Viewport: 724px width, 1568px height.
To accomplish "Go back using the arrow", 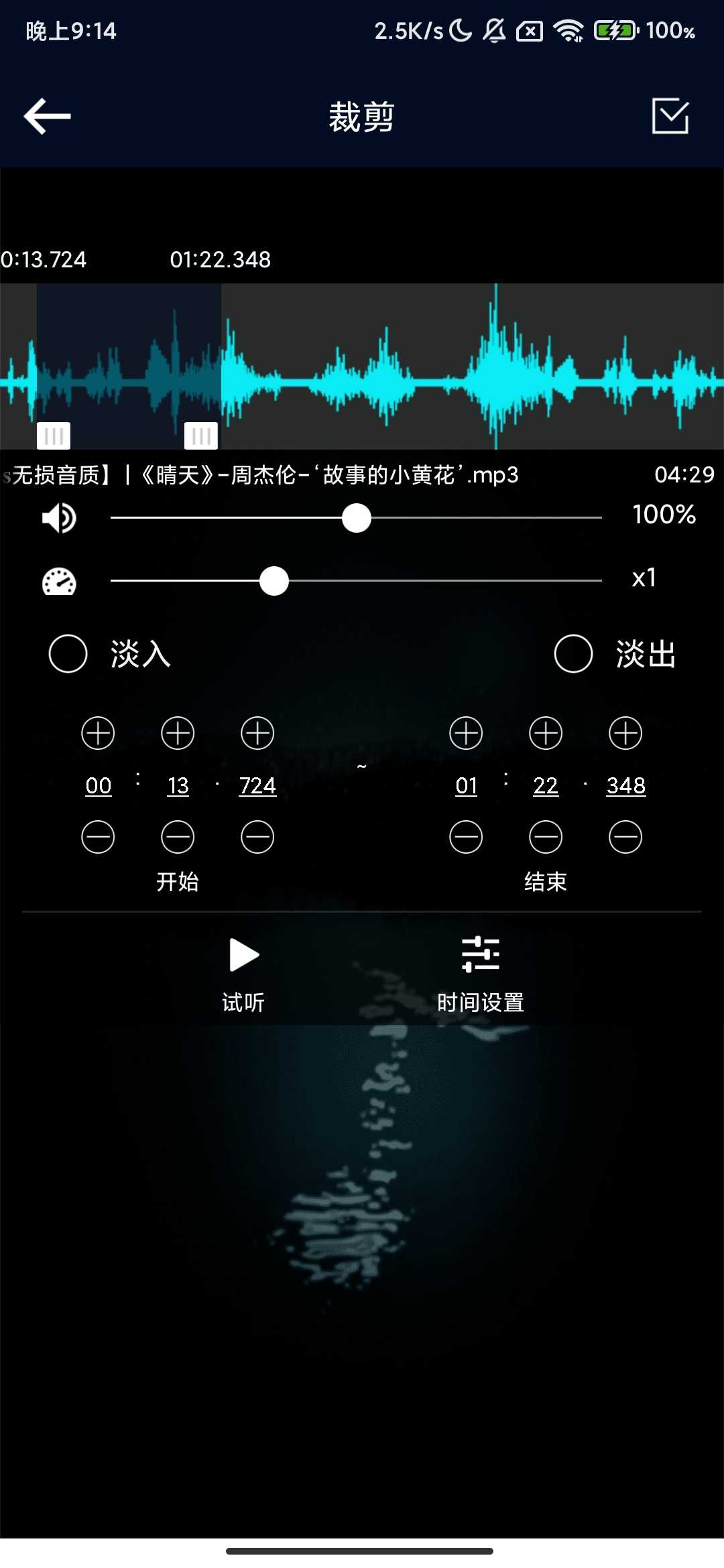I will (x=47, y=117).
